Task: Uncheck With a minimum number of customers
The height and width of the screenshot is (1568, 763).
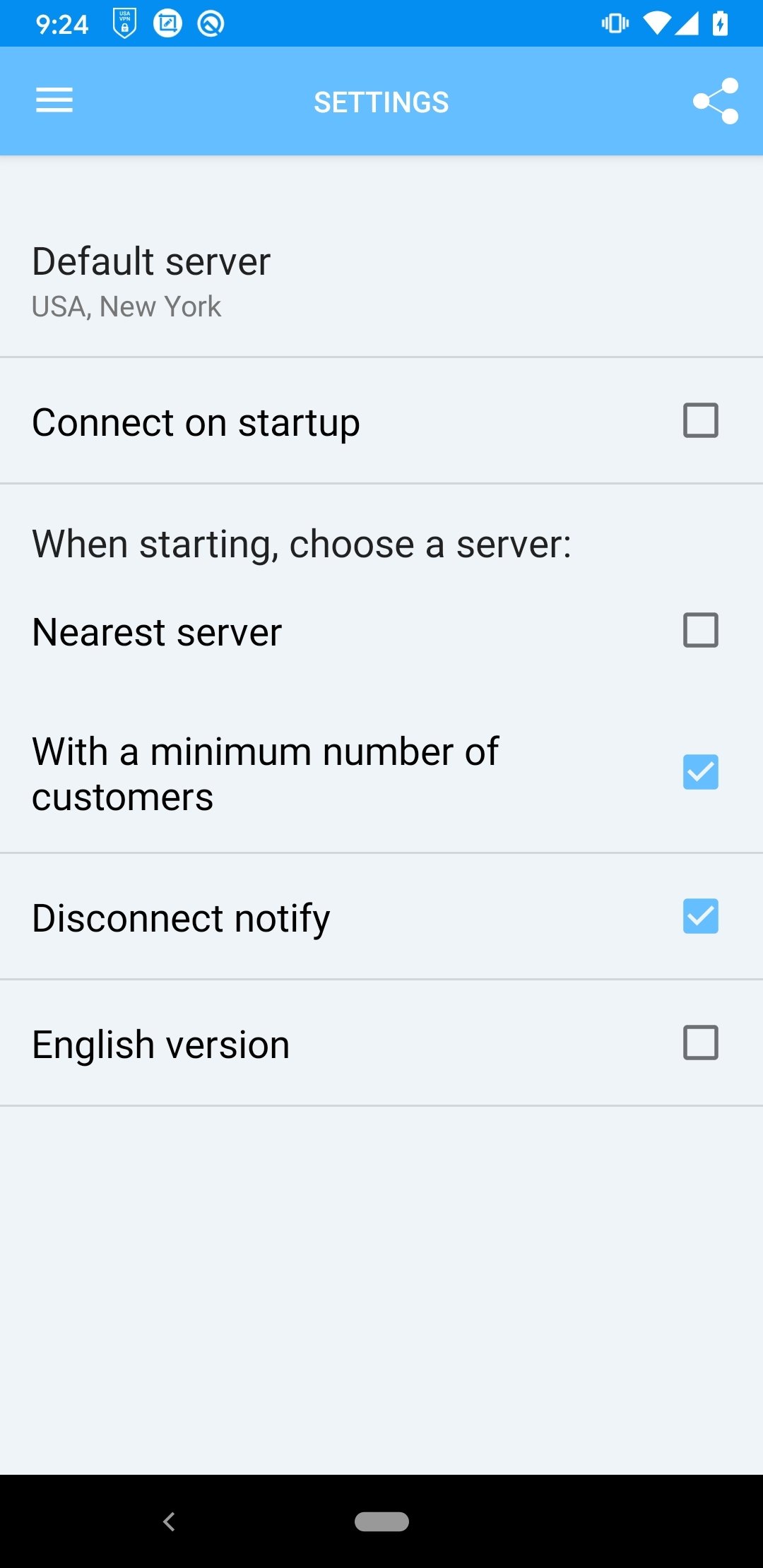Action: [x=700, y=772]
